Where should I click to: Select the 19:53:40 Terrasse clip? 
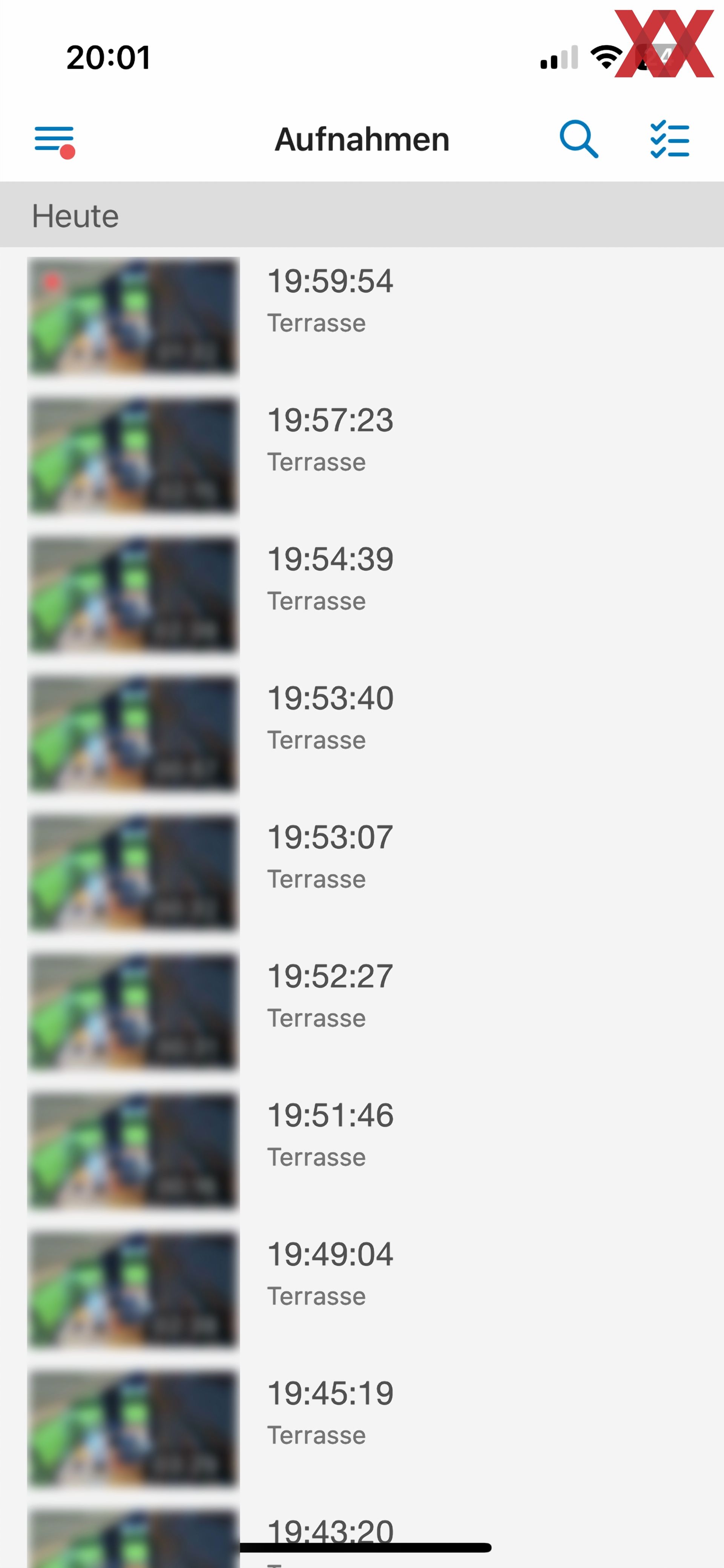[362, 734]
